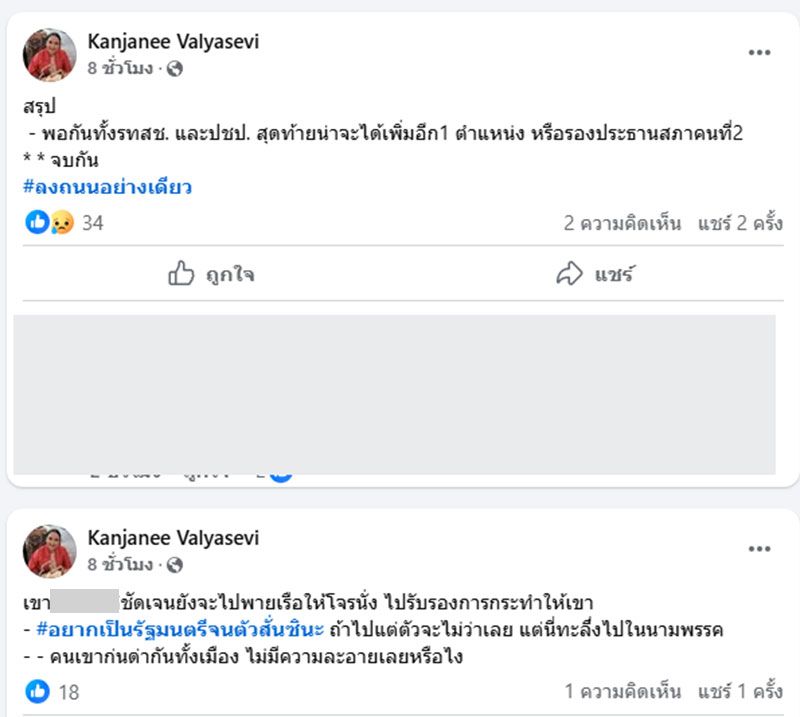Open the 8 ชั่วโมง timestamp of first post
Image resolution: width=800 pixels, height=717 pixels.
(121, 68)
